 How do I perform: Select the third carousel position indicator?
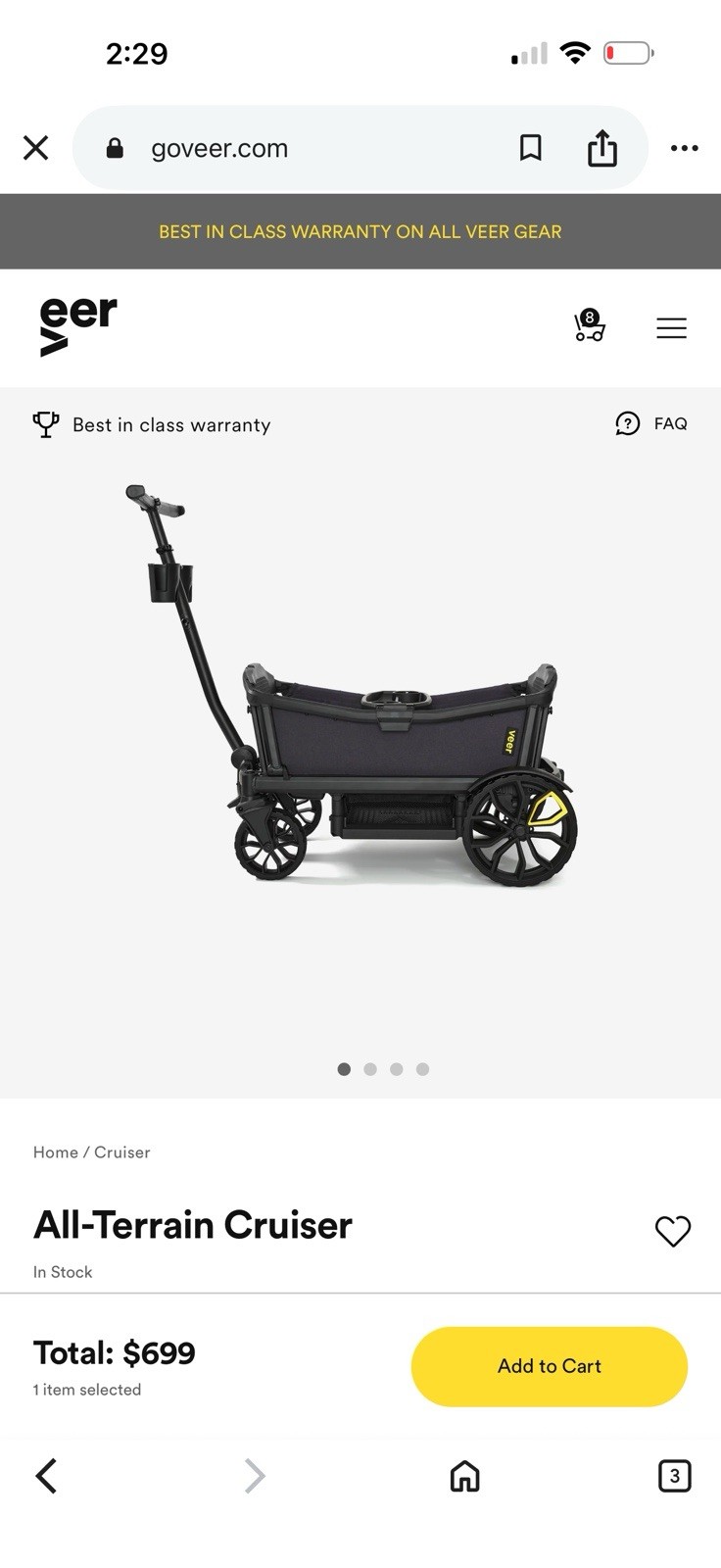[397, 1069]
